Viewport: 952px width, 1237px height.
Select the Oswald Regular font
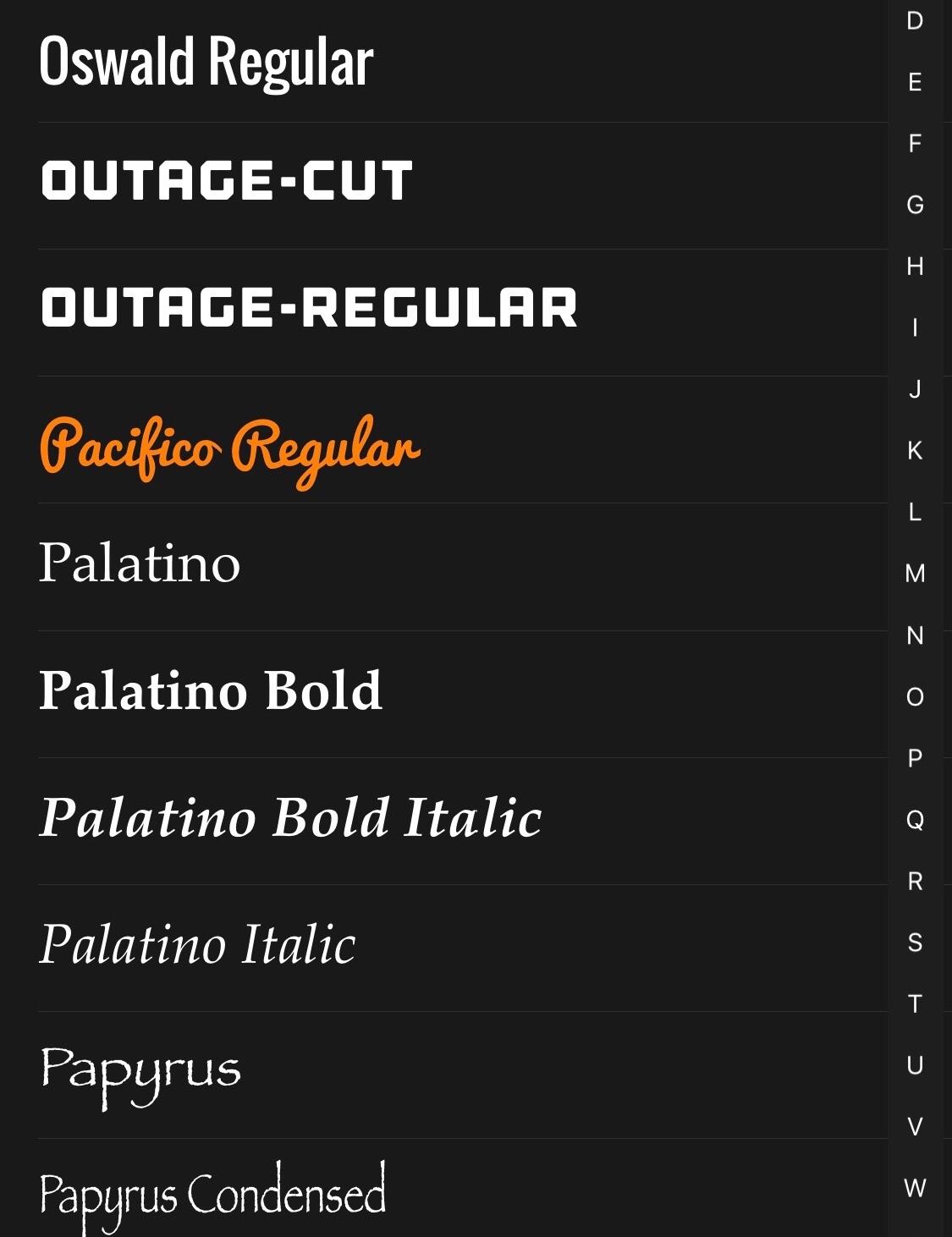point(206,62)
